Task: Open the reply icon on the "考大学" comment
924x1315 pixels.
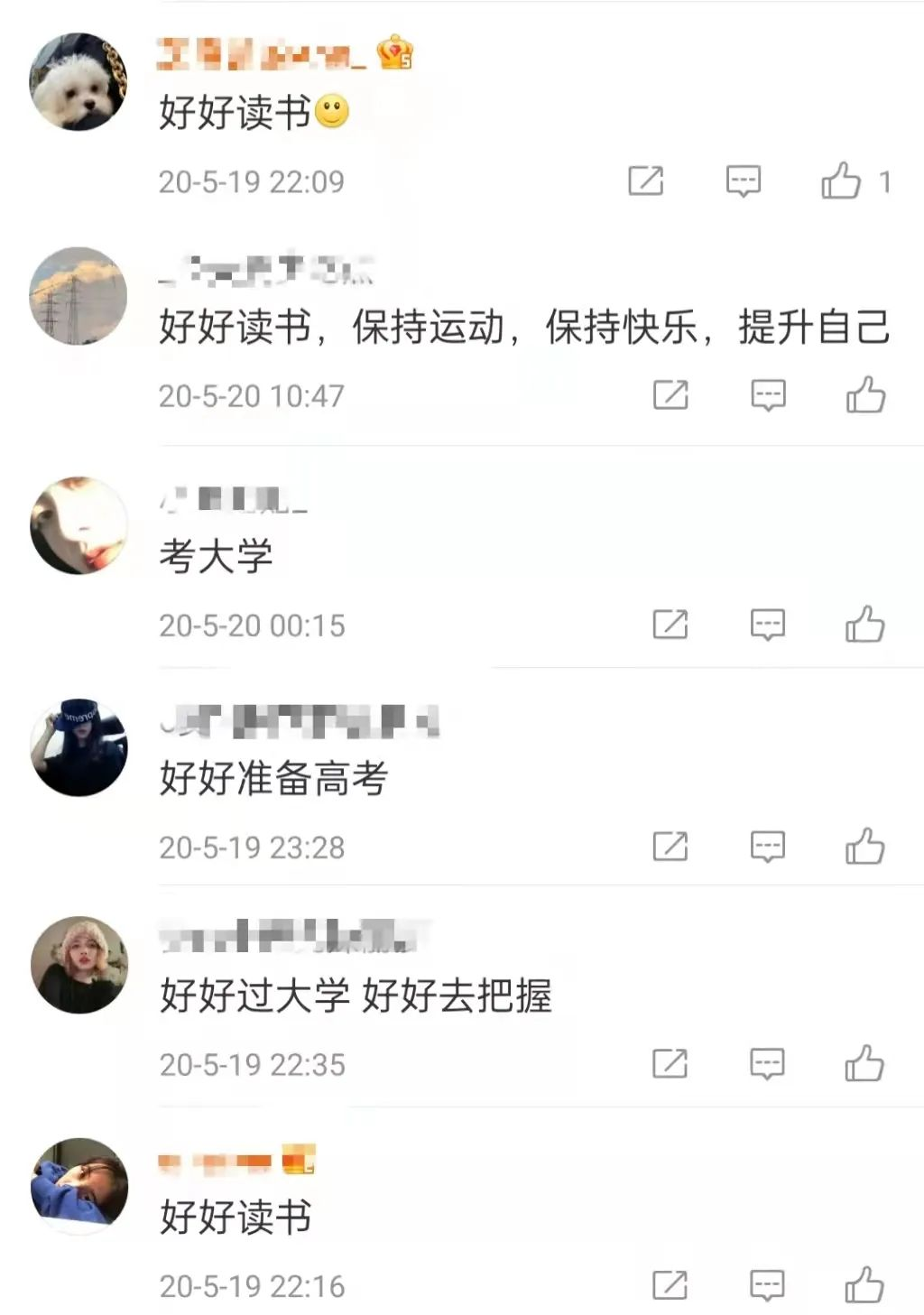Action: tap(766, 623)
